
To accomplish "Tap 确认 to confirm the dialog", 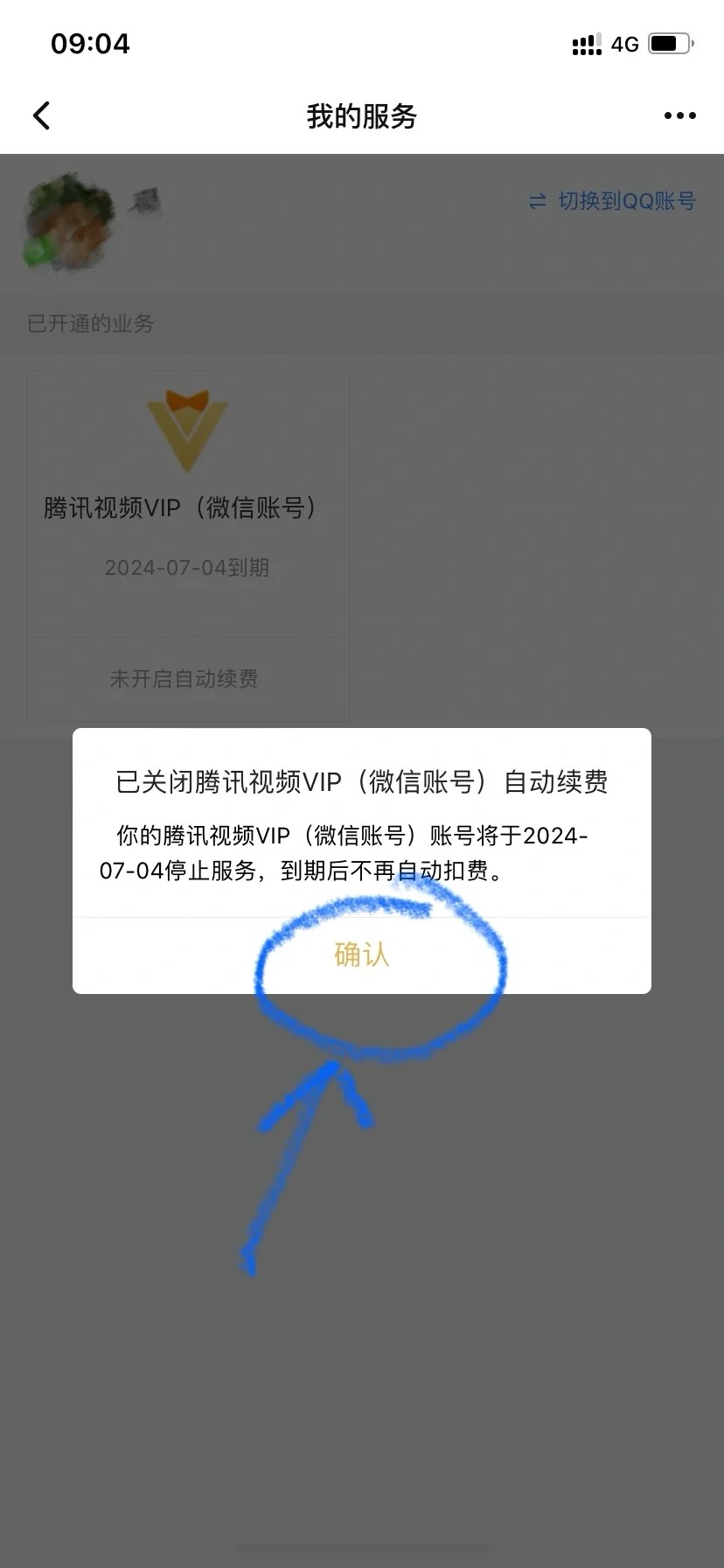I will [362, 955].
